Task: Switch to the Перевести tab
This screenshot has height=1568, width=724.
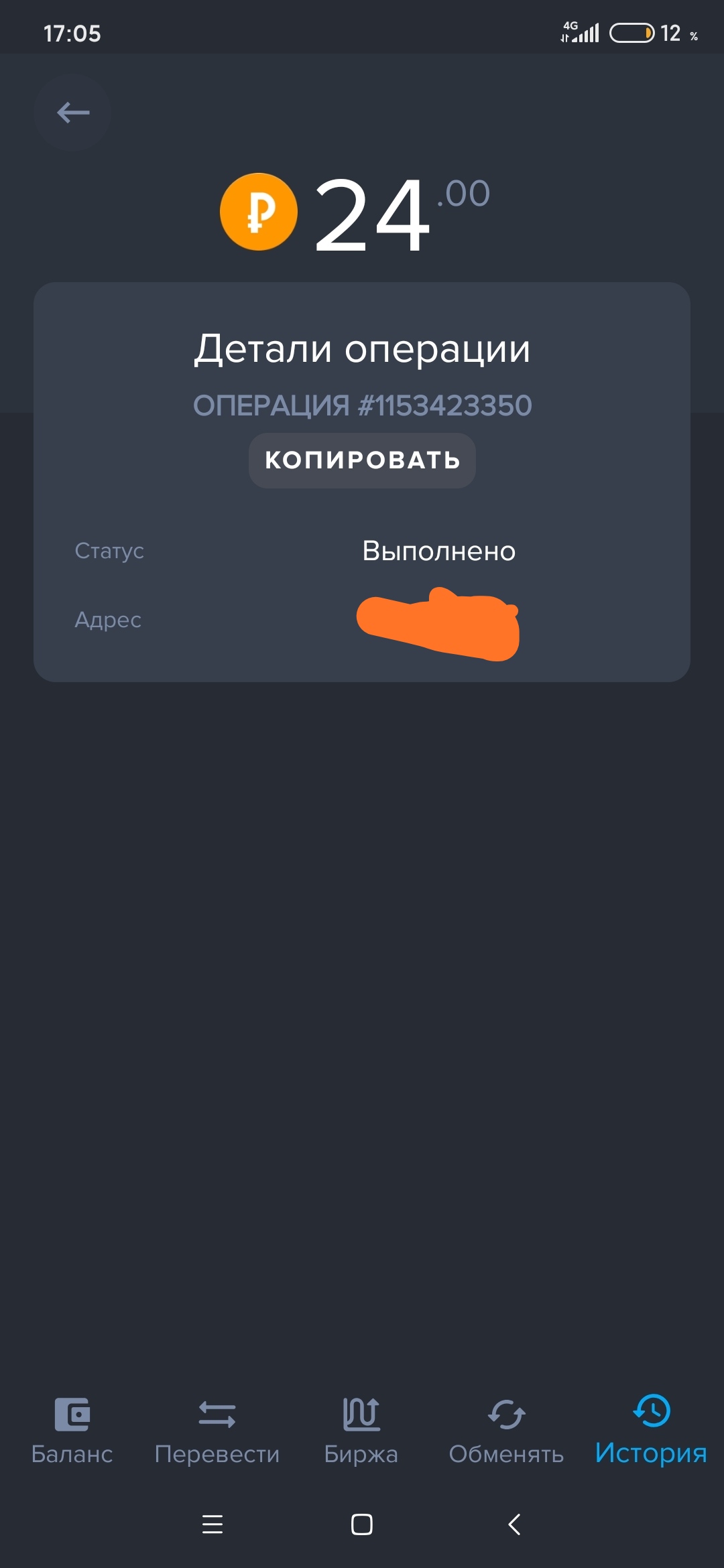Action: 217,1431
